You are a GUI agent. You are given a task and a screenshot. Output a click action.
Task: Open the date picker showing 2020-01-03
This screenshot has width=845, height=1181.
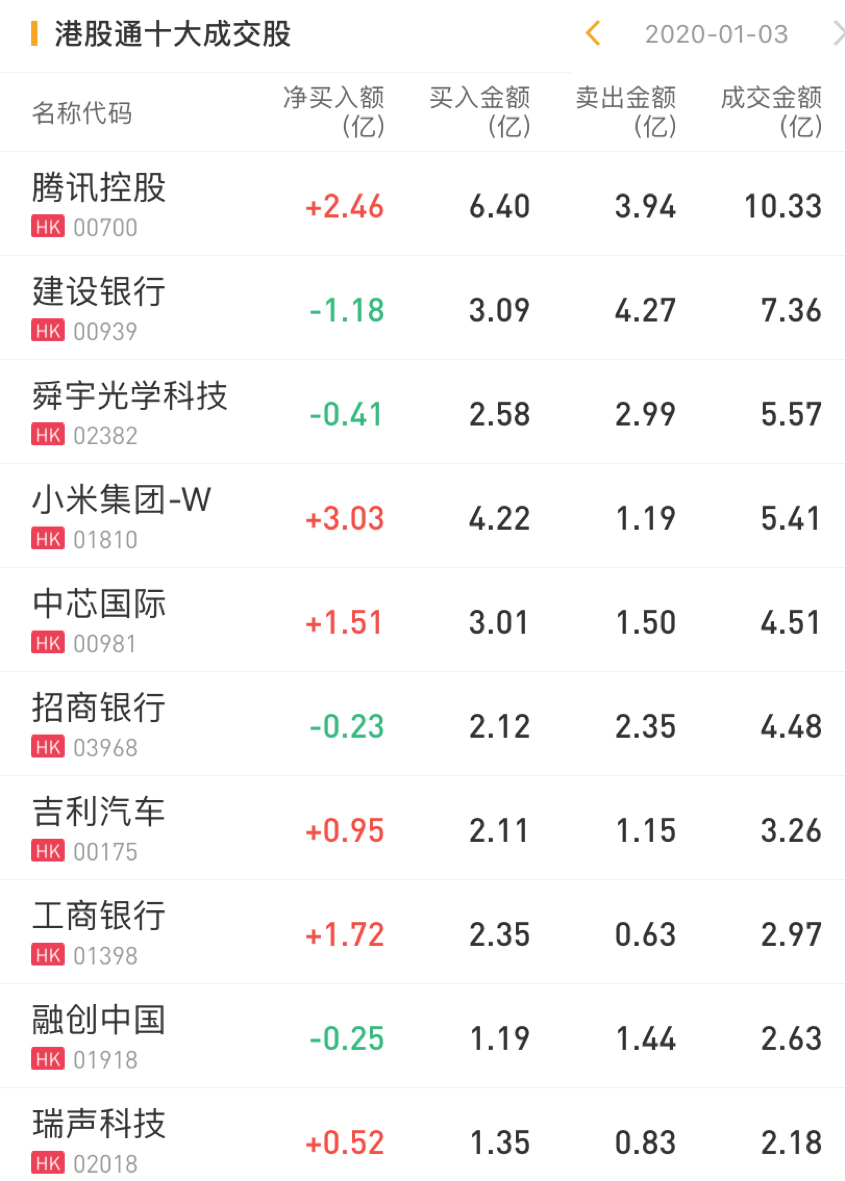click(716, 34)
